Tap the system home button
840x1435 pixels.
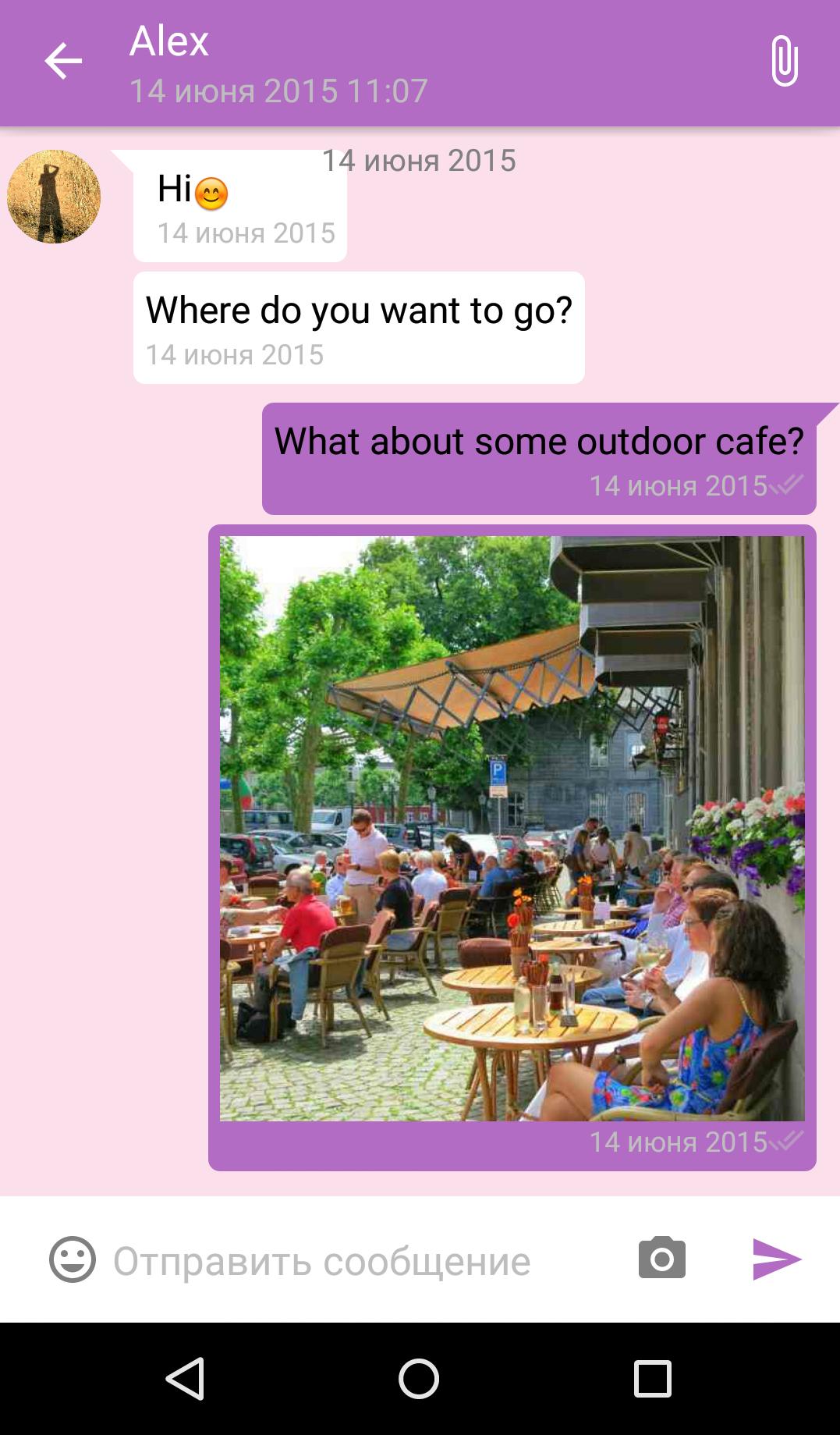point(419,1379)
